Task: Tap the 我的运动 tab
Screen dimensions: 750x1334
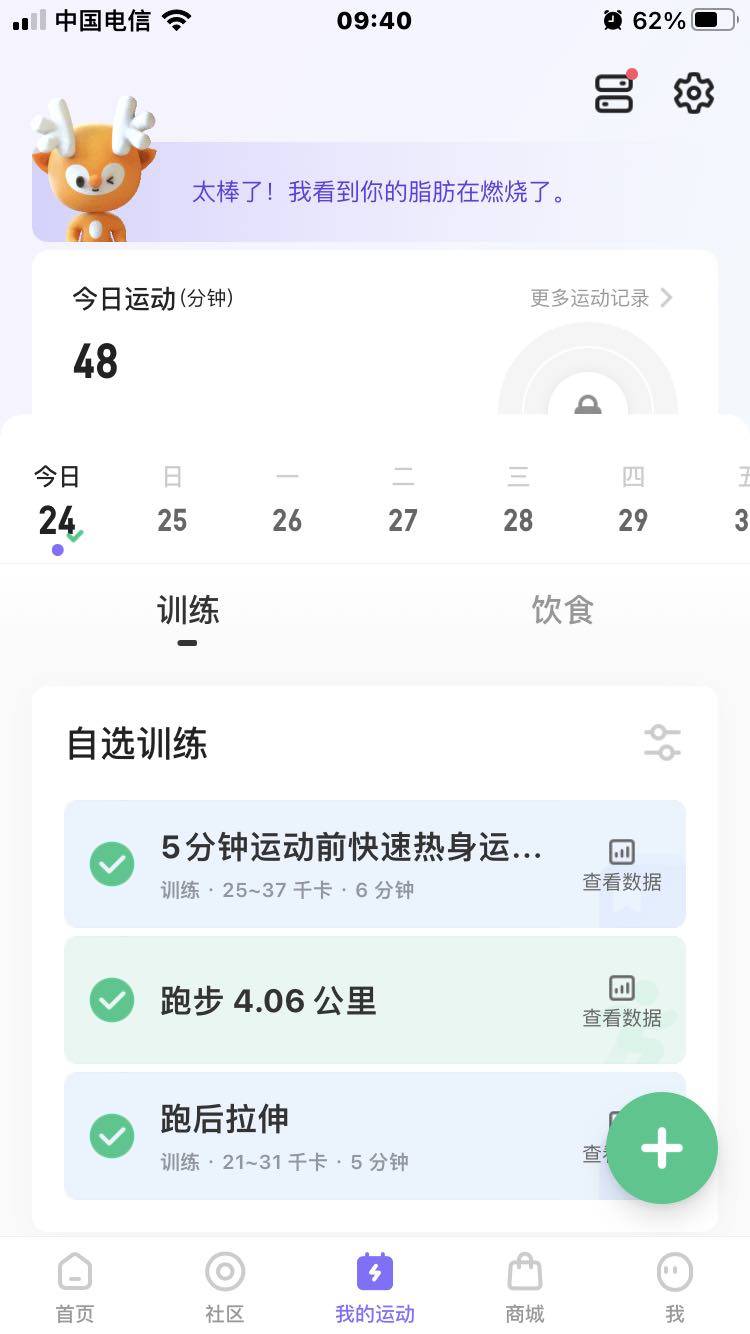Action: (375, 1288)
